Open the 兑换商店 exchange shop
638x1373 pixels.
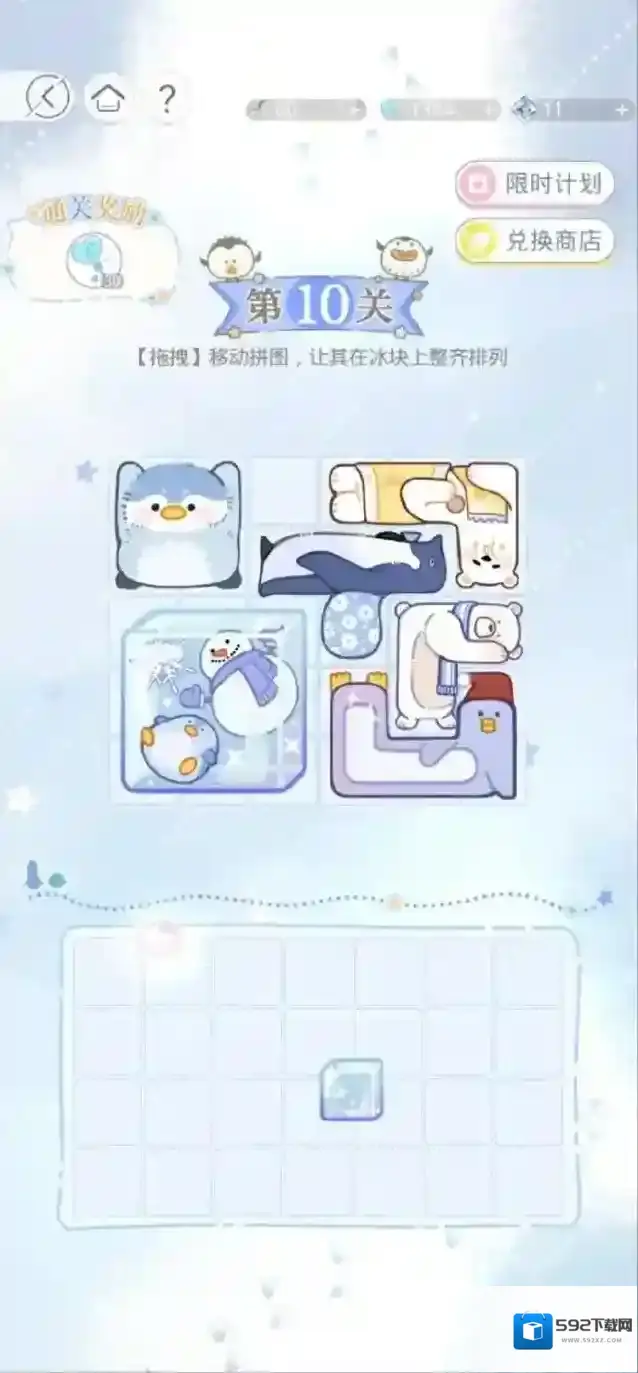[x=535, y=241]
